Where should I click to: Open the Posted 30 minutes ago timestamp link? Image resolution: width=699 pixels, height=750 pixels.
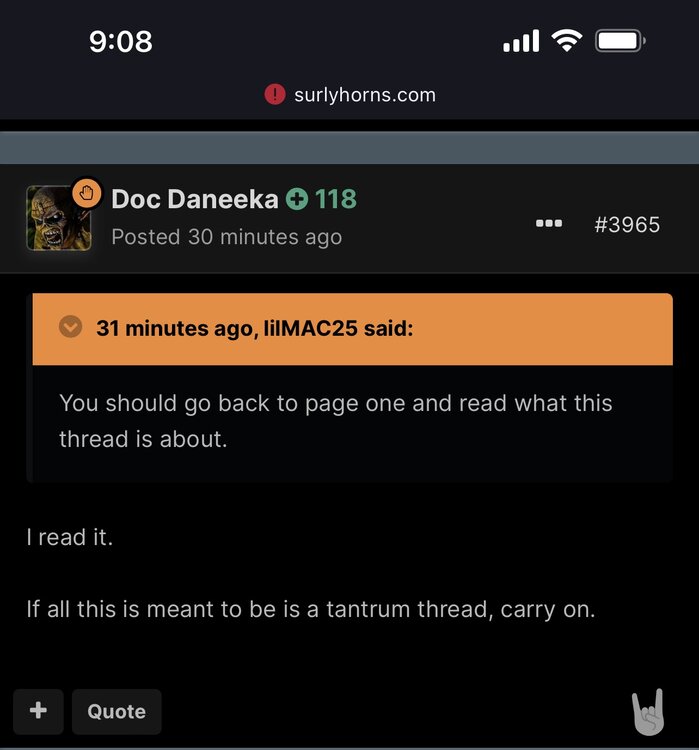(226, 237)
